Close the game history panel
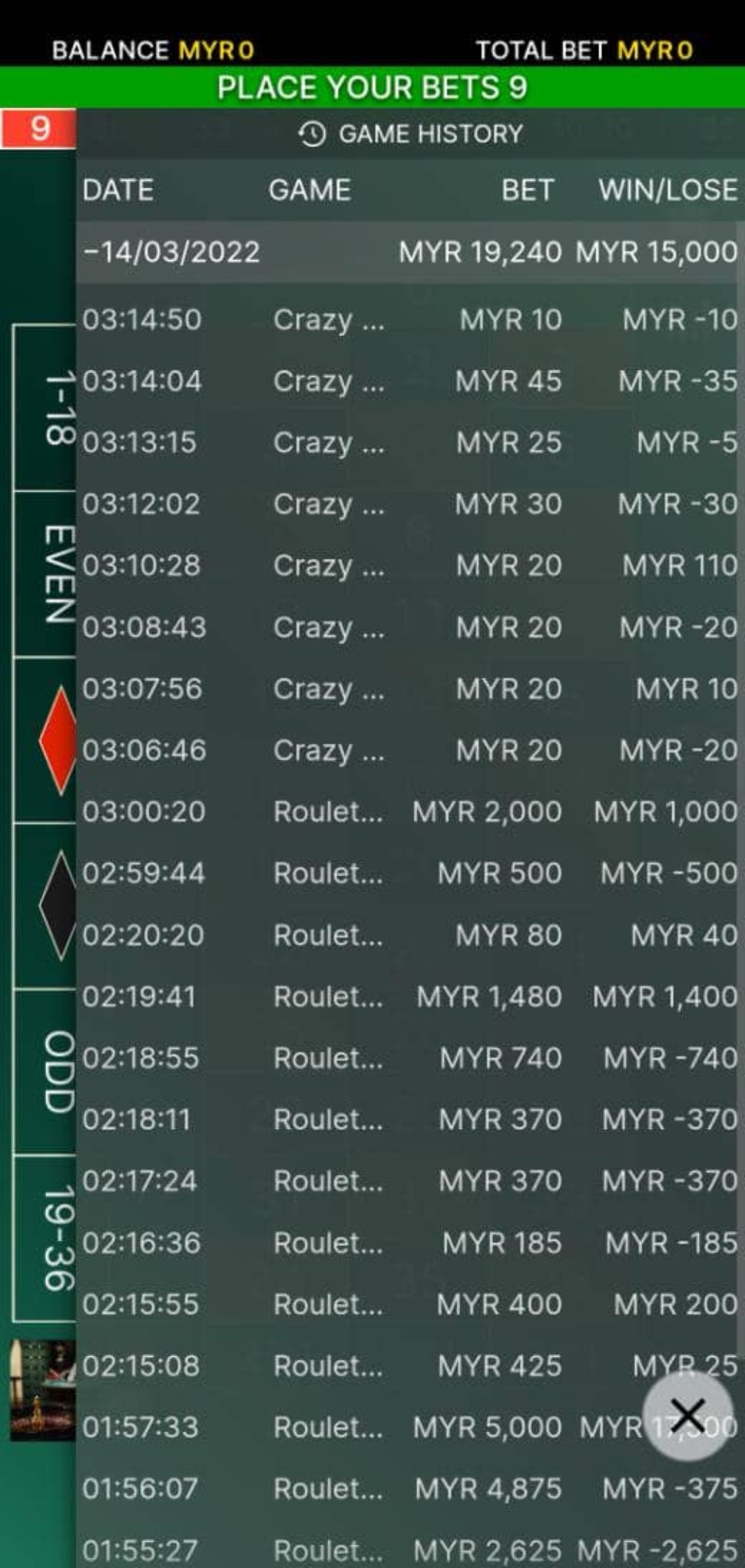Image resolution: width=745 pixels, height=1568 pixels. tap(687, 1415)
